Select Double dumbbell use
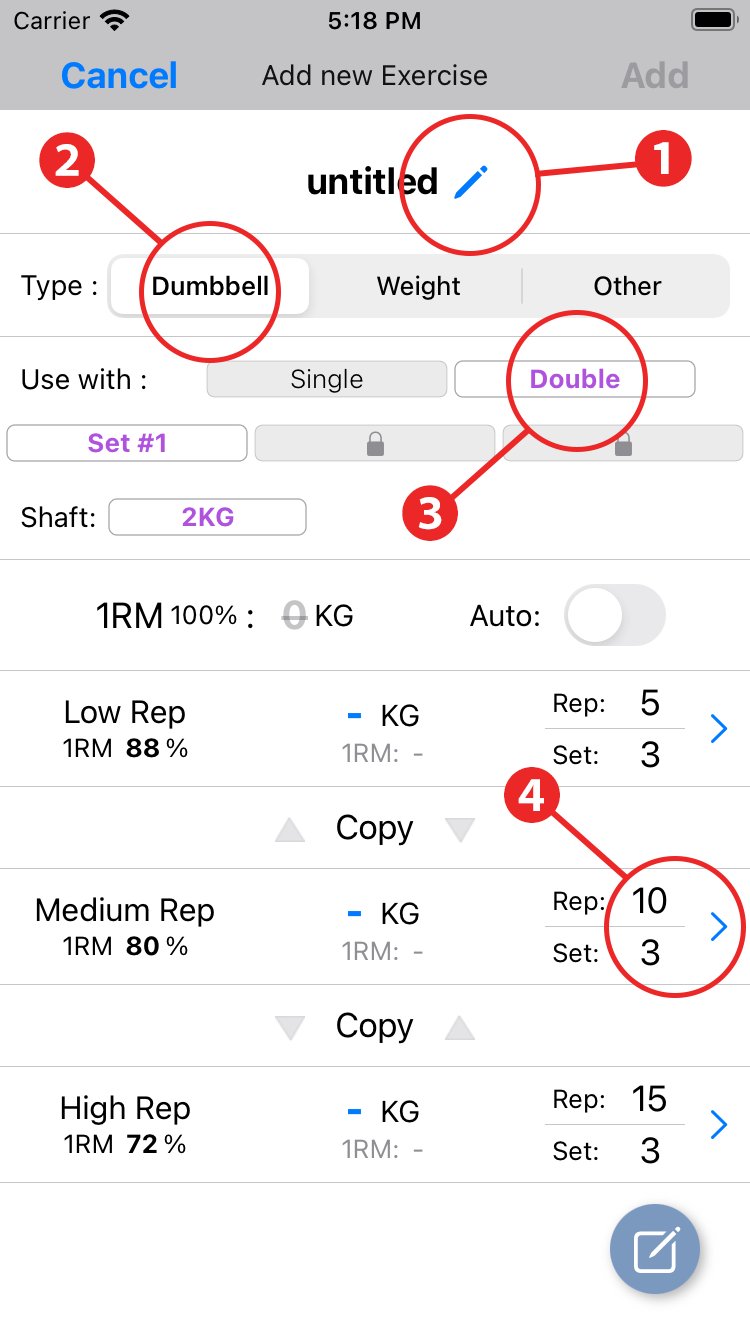 (575, 380)
